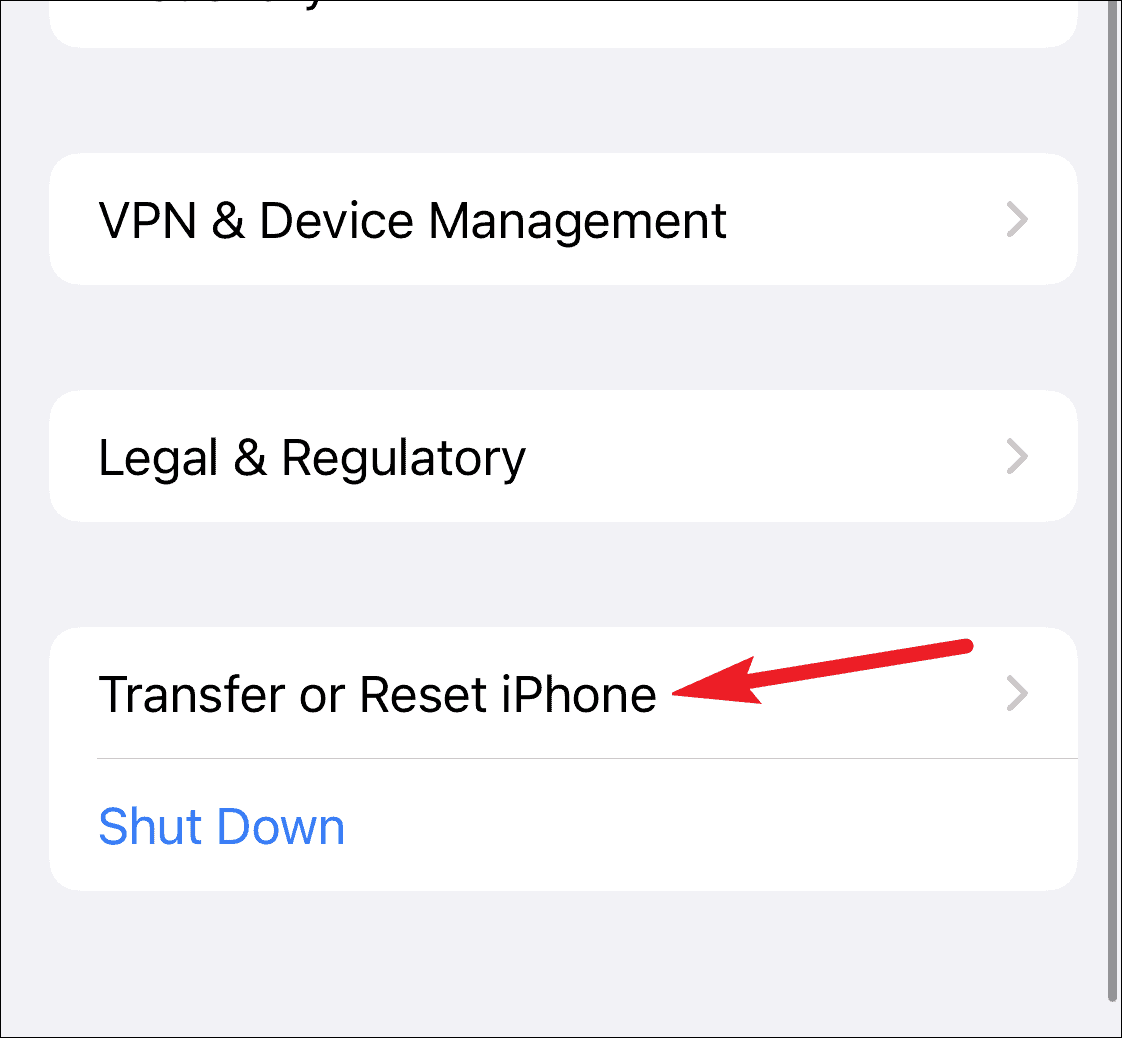1122x1038 pixels.
Task: Open Legal & Regulatory information
Action: [x=312, y=457]
